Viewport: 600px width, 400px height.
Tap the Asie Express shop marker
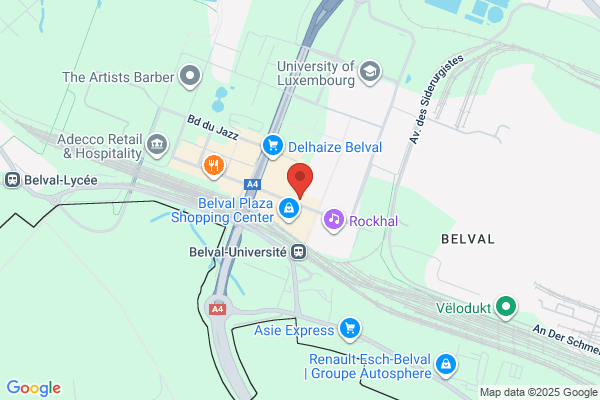(350, 329)
